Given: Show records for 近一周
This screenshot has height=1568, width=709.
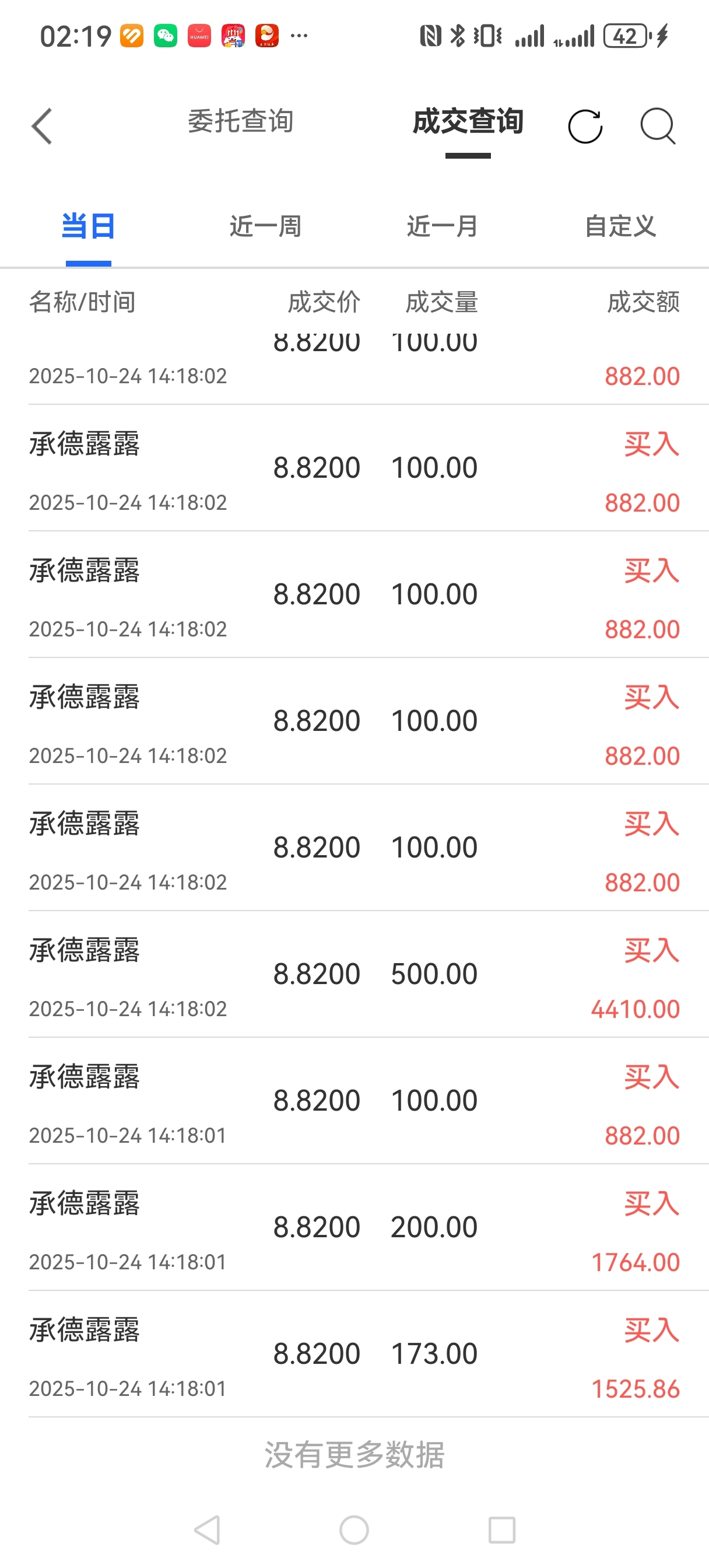Looking at the screenshot, I should pos(265,226).
